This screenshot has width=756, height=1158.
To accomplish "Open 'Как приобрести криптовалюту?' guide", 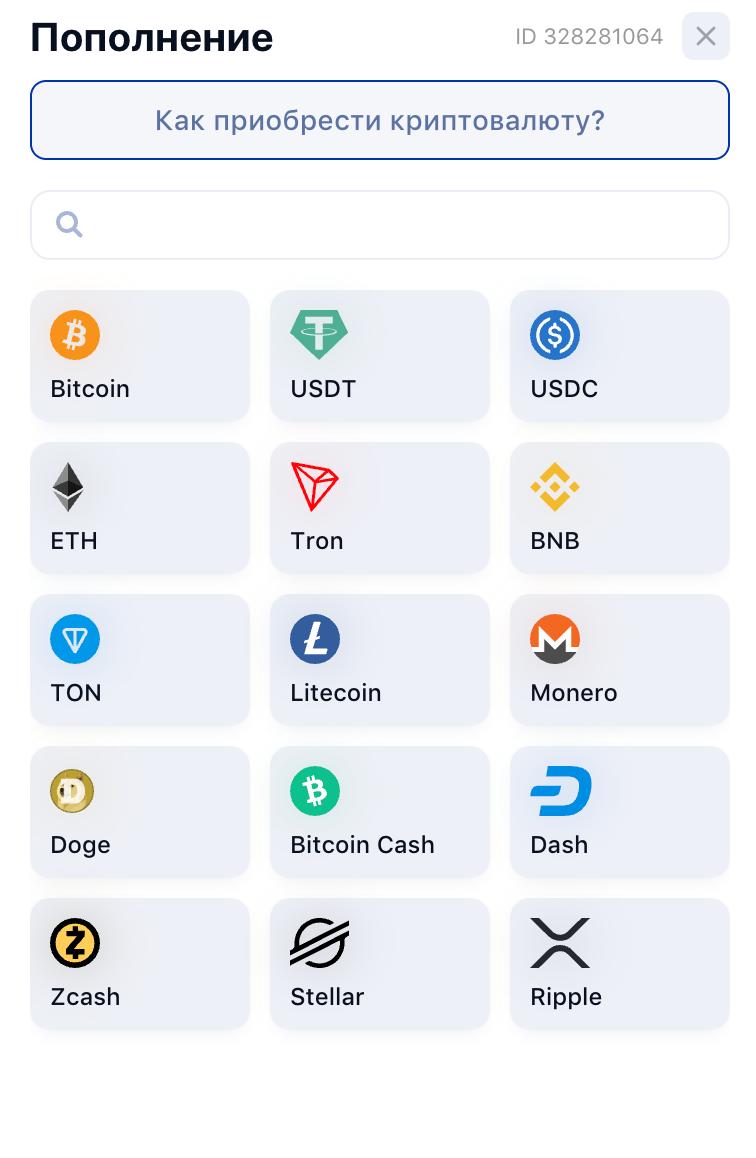I will [379, 120].
